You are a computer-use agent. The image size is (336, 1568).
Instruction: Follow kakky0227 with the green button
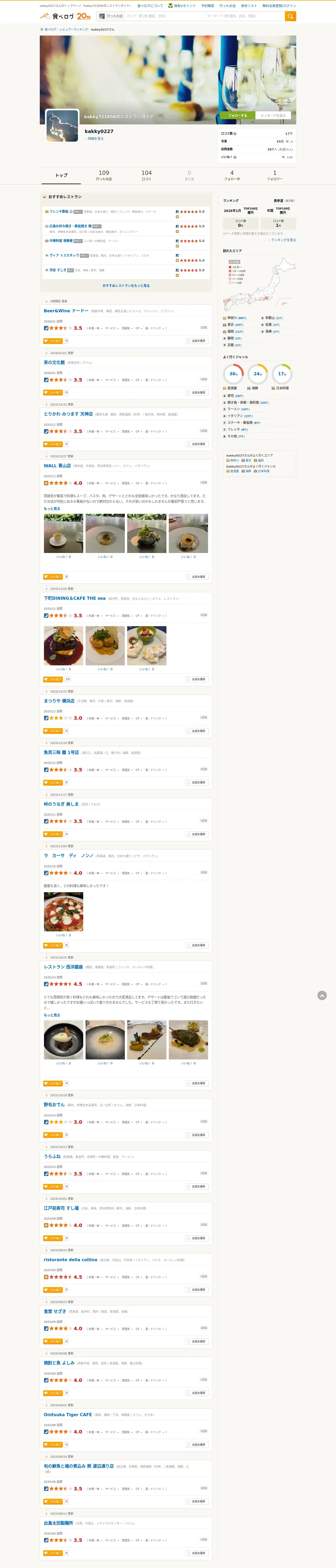coord(237,115)
